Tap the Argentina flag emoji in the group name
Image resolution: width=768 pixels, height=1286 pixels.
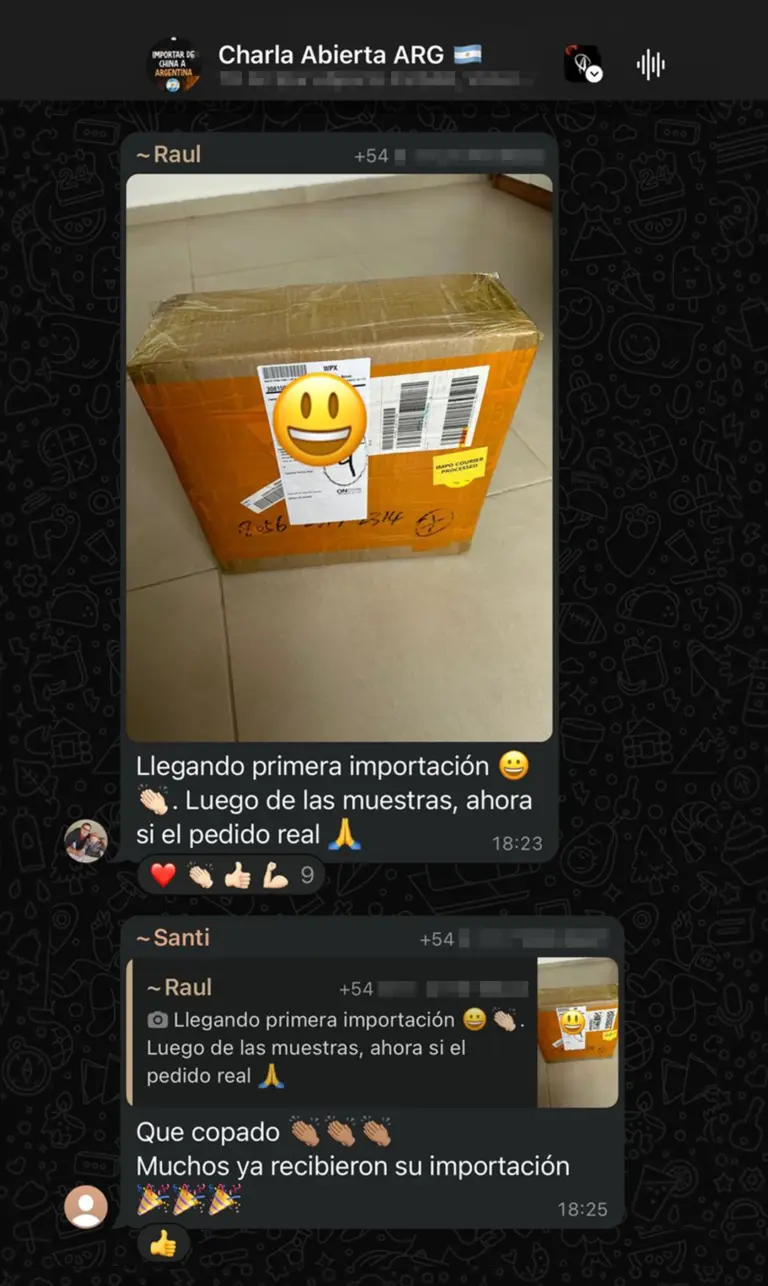click(x=468, y=55)
